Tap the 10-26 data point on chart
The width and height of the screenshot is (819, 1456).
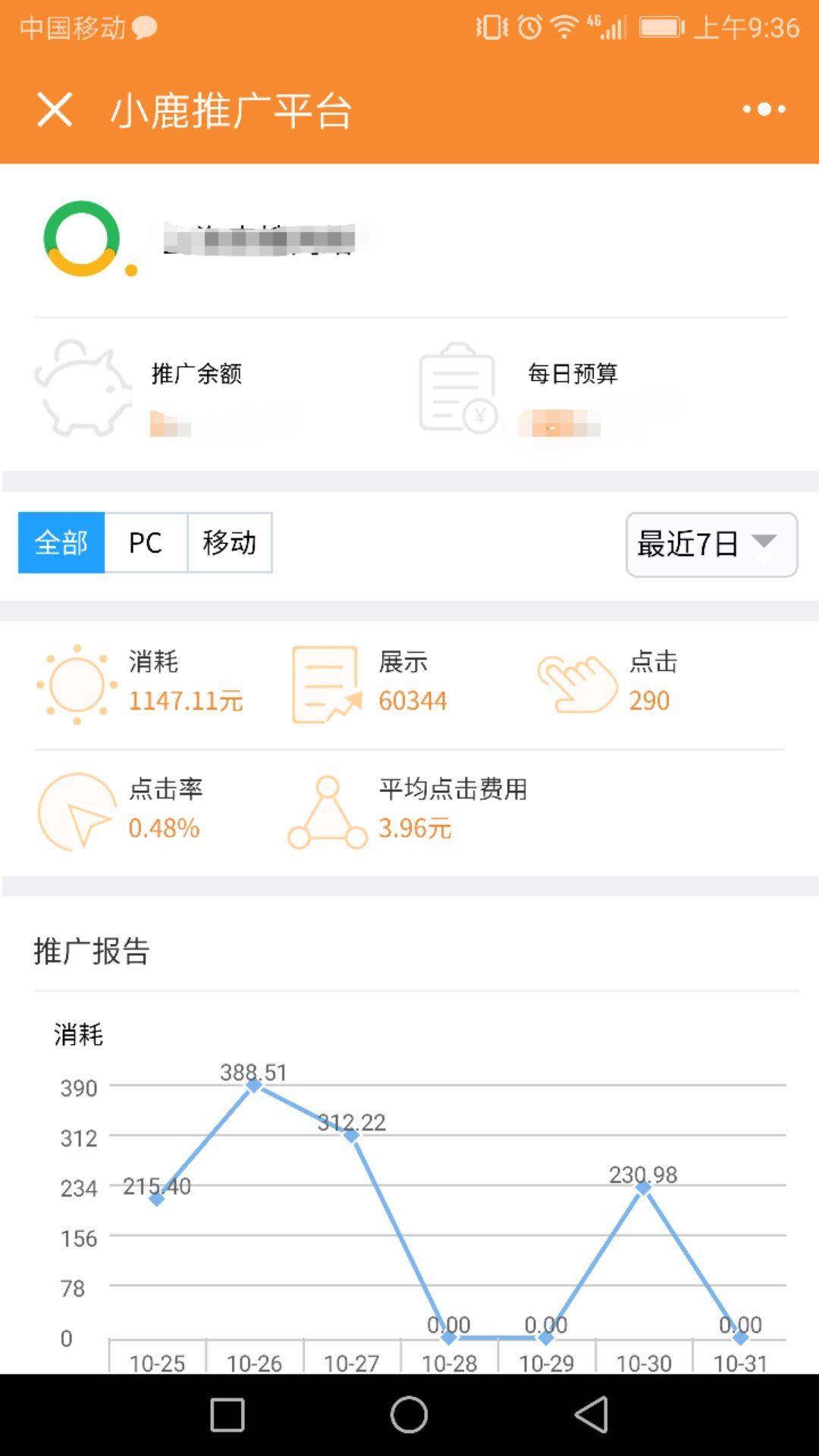(254, 1086)
